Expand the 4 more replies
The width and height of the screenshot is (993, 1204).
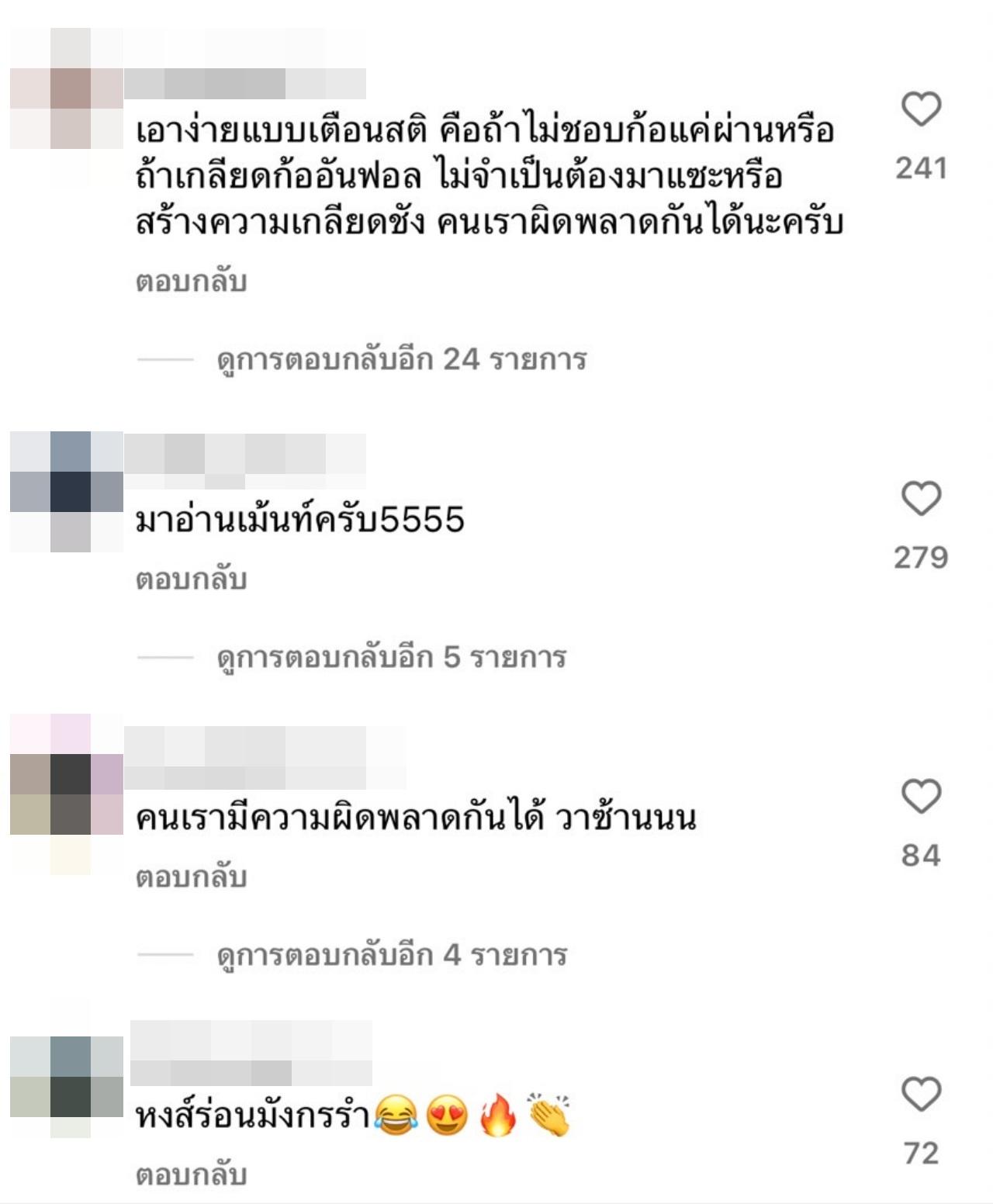391,955
